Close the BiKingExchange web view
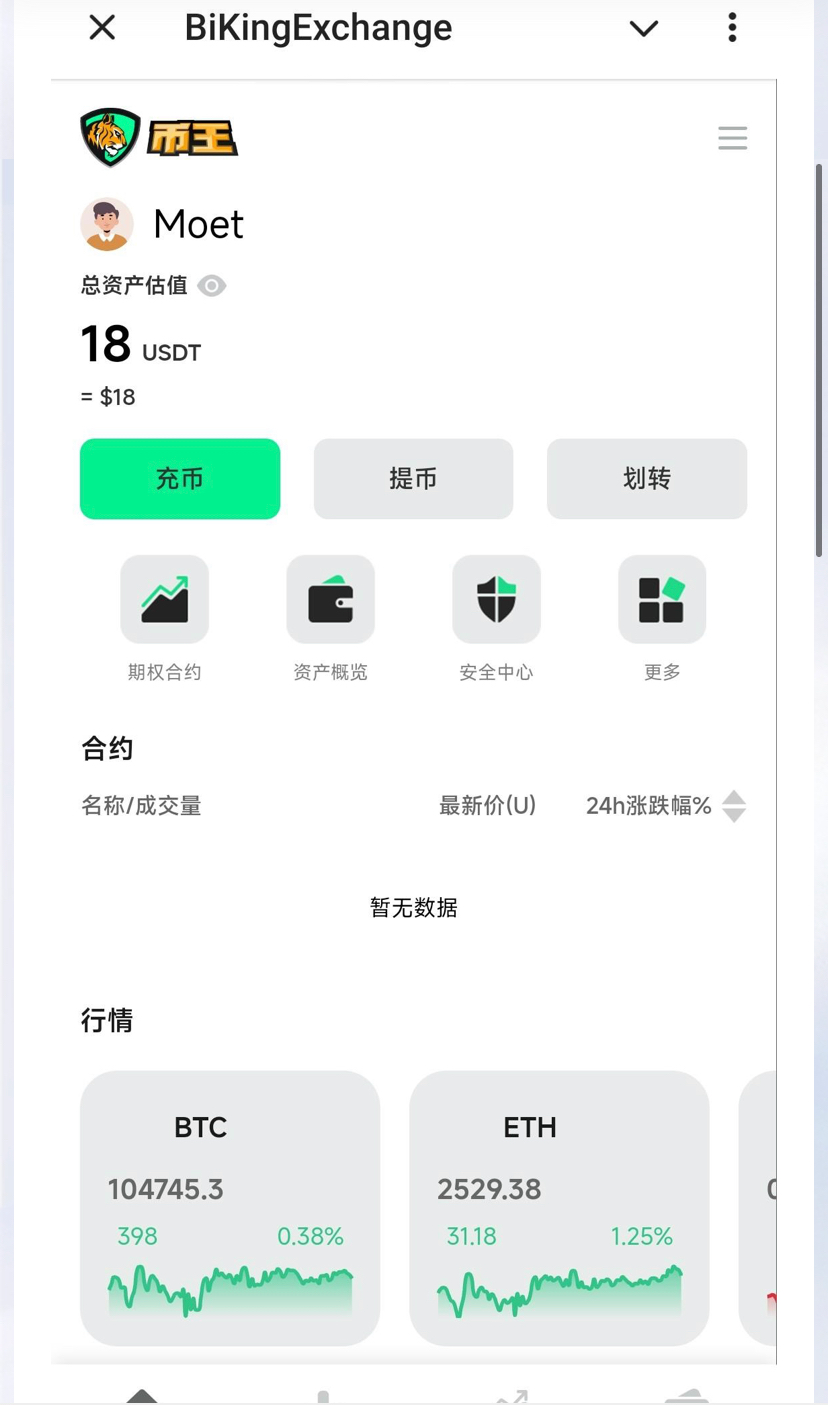This screenshot has width=828, height=1405. coord(102,28)
